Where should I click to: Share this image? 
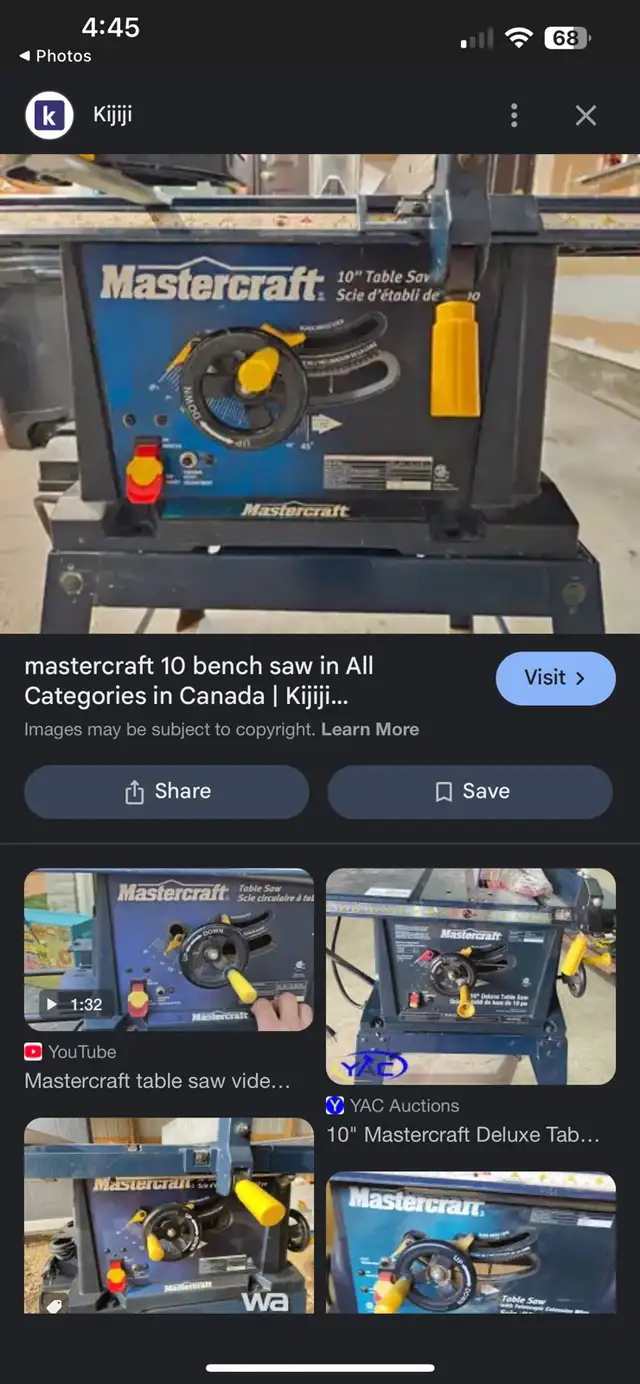[x=167, y=792]
